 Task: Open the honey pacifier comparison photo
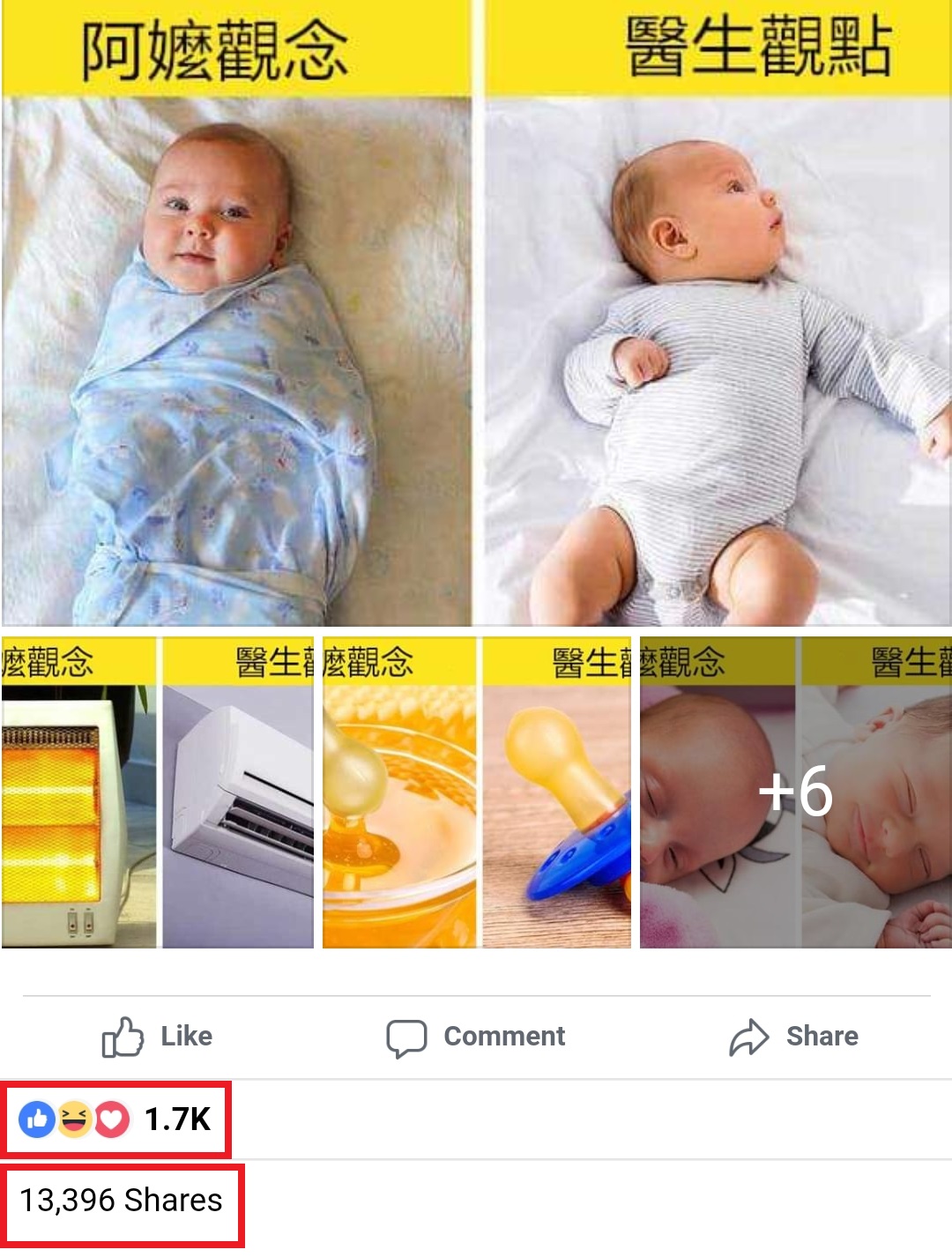[476, 793]
